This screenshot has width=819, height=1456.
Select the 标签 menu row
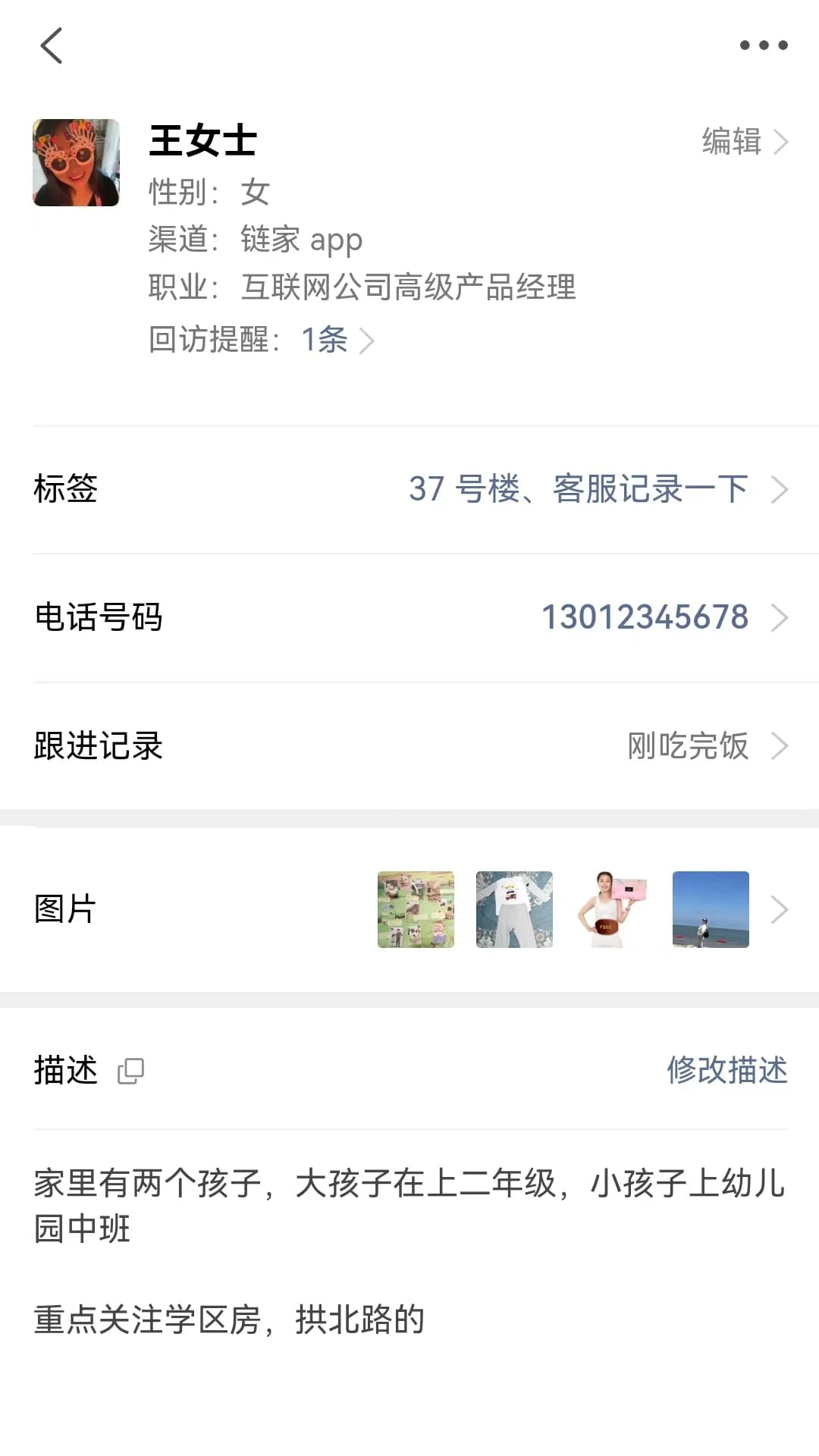click(x=64, y=489)
